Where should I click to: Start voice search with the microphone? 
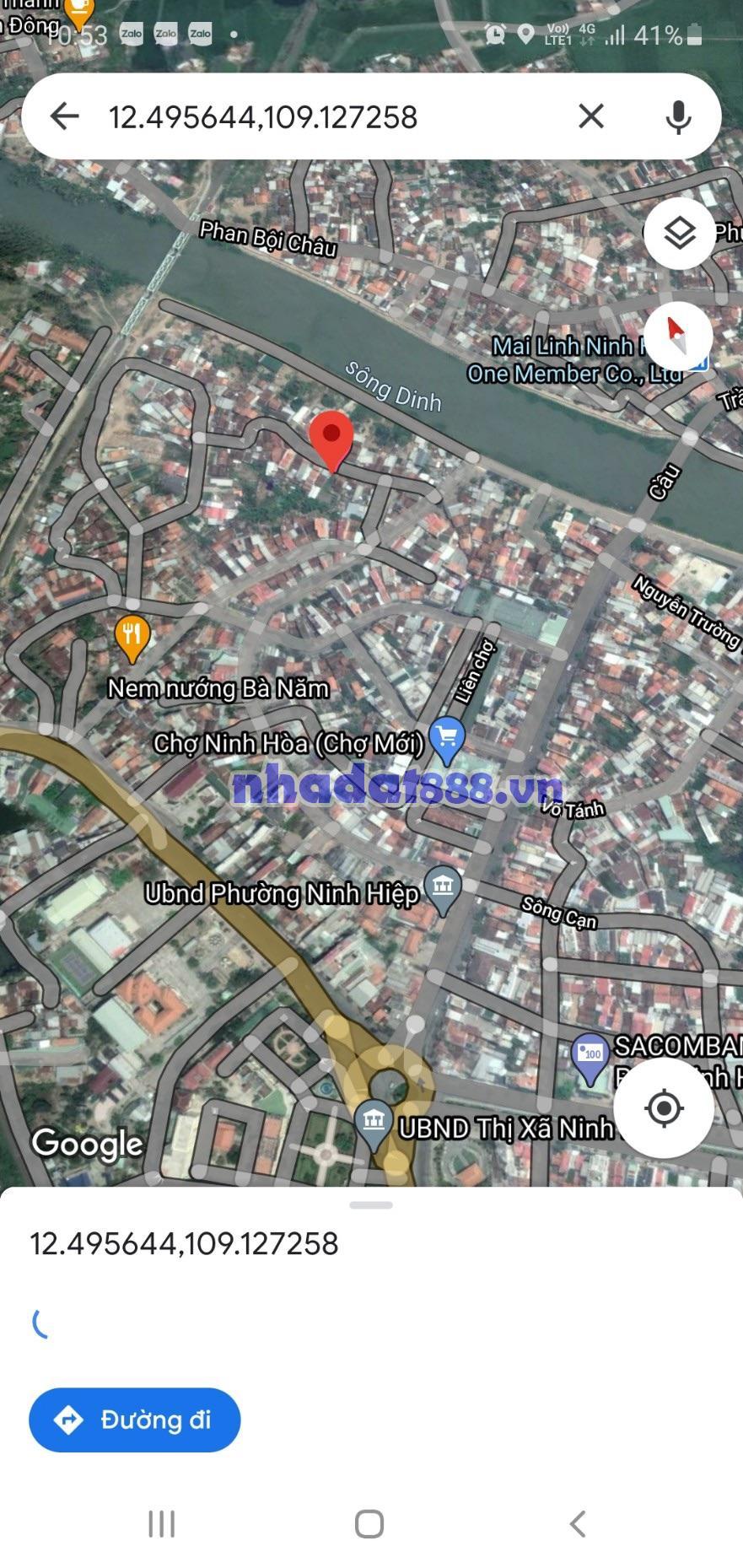pyautogui.click(x=678, y=116)
